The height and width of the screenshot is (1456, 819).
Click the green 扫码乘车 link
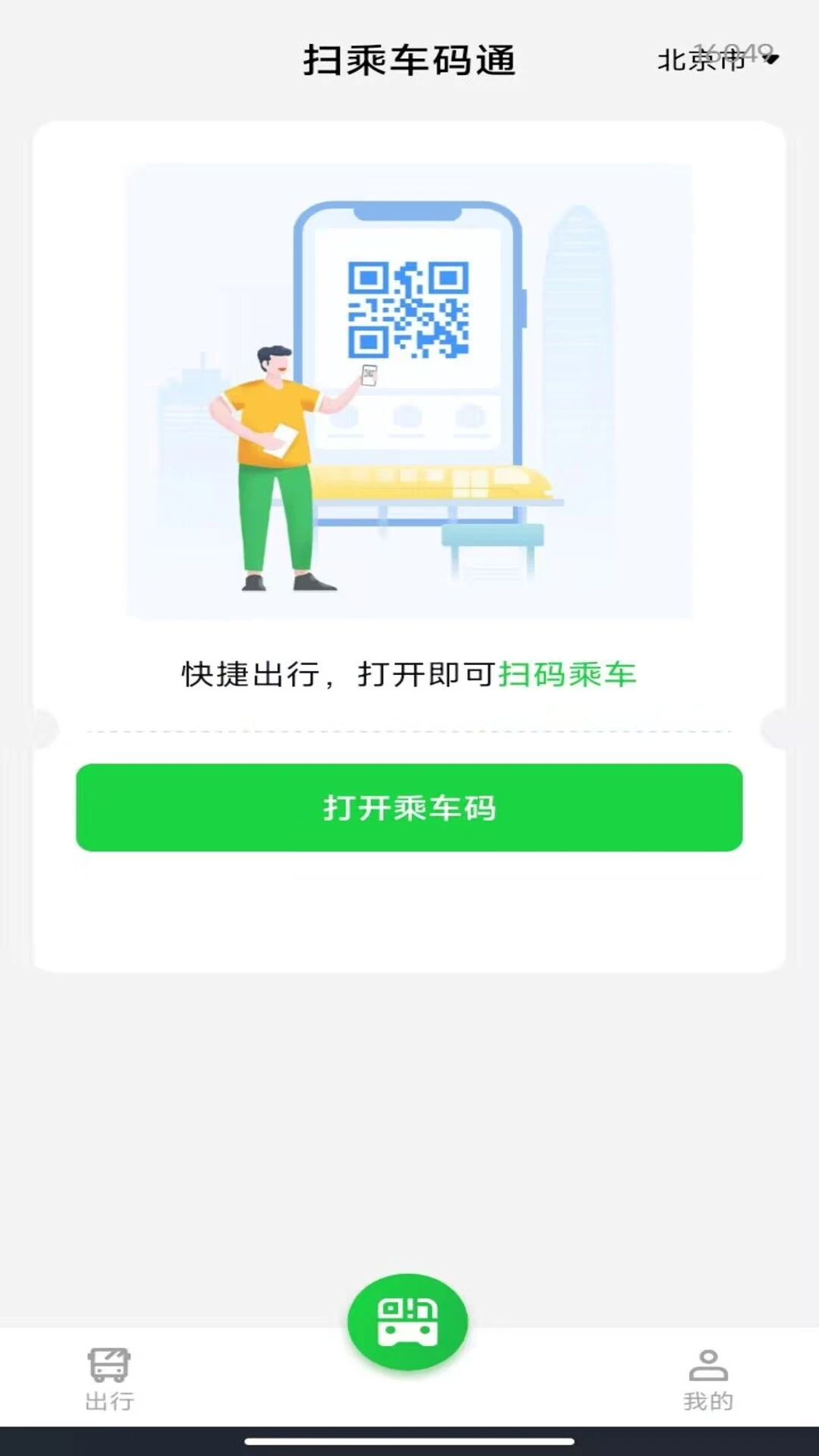coord(569,675)
